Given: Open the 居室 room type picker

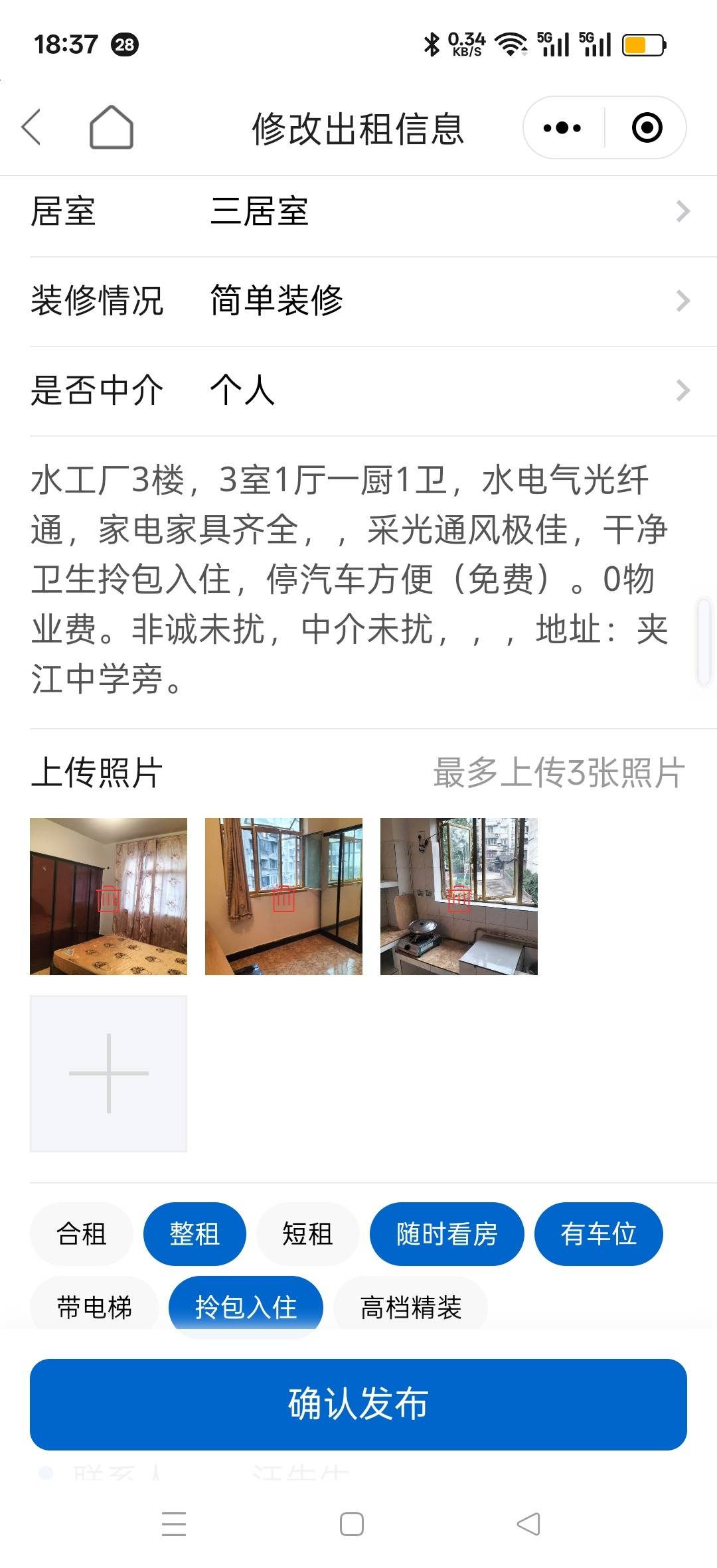Looking at the screenshot, I should 358,212.
